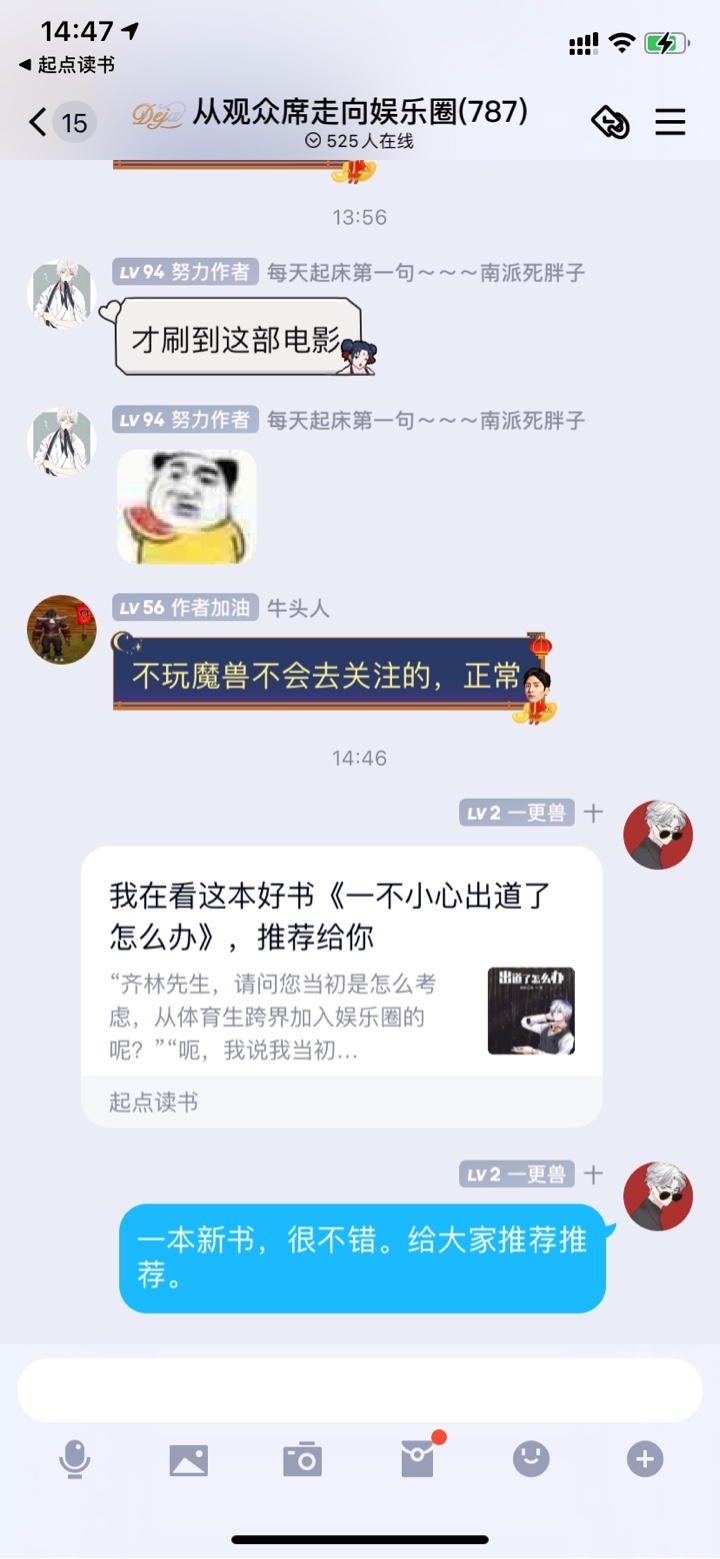This screenshot has height=1559, width=720.
Task: Go back to the chat list
Action: pyautogui.click(x=38, y=123)
